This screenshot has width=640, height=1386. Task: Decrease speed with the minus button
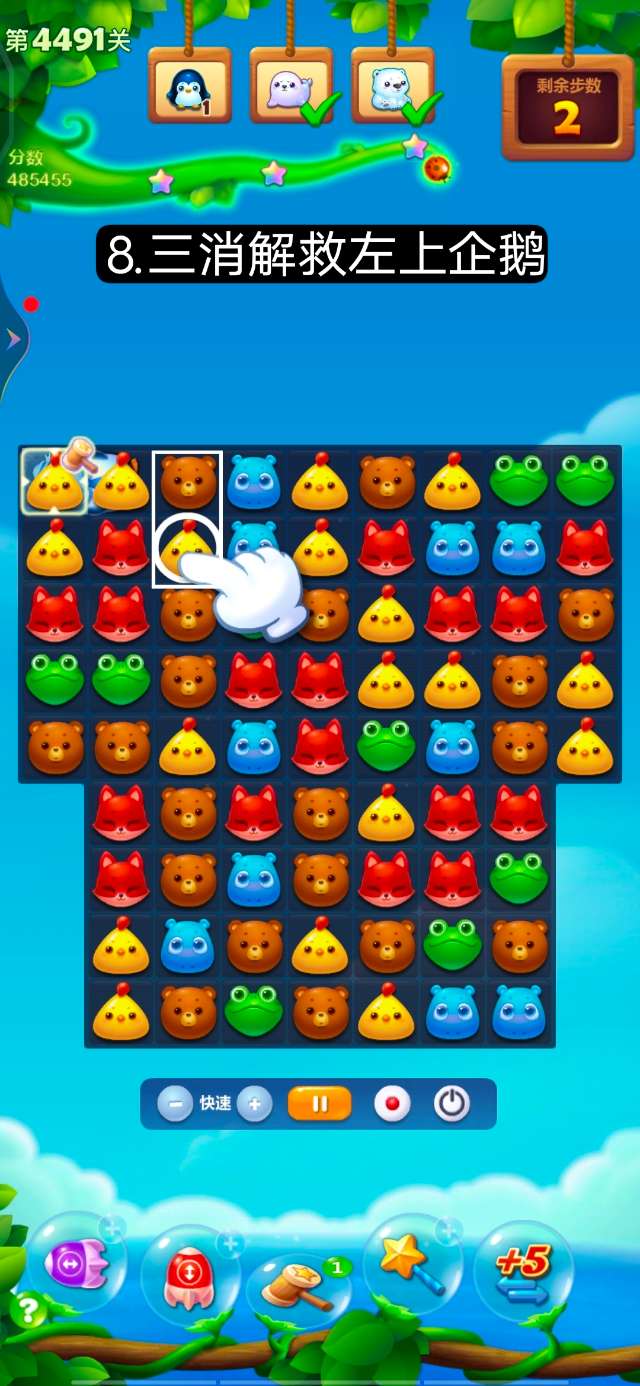tap(175, 1104)
